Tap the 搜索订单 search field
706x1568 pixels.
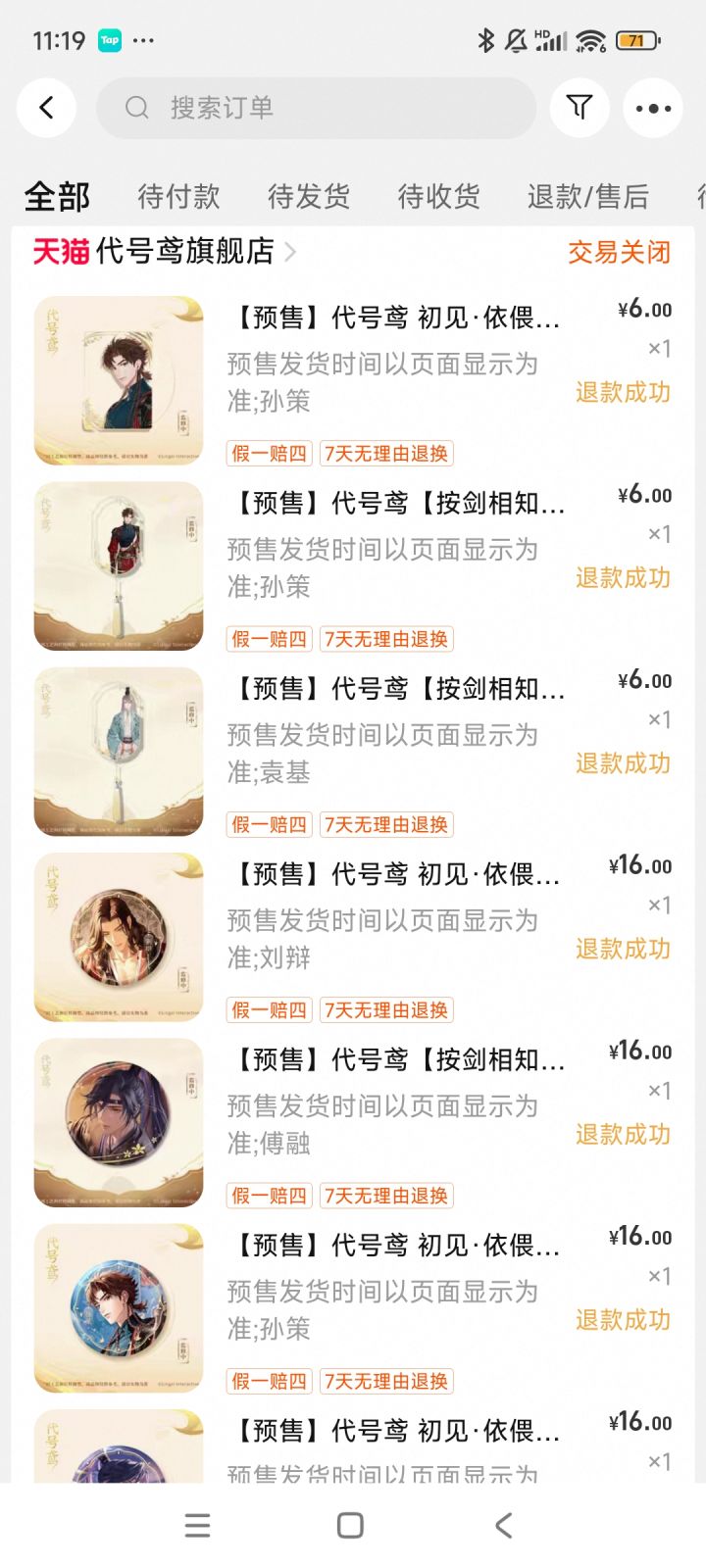point(316,108)
